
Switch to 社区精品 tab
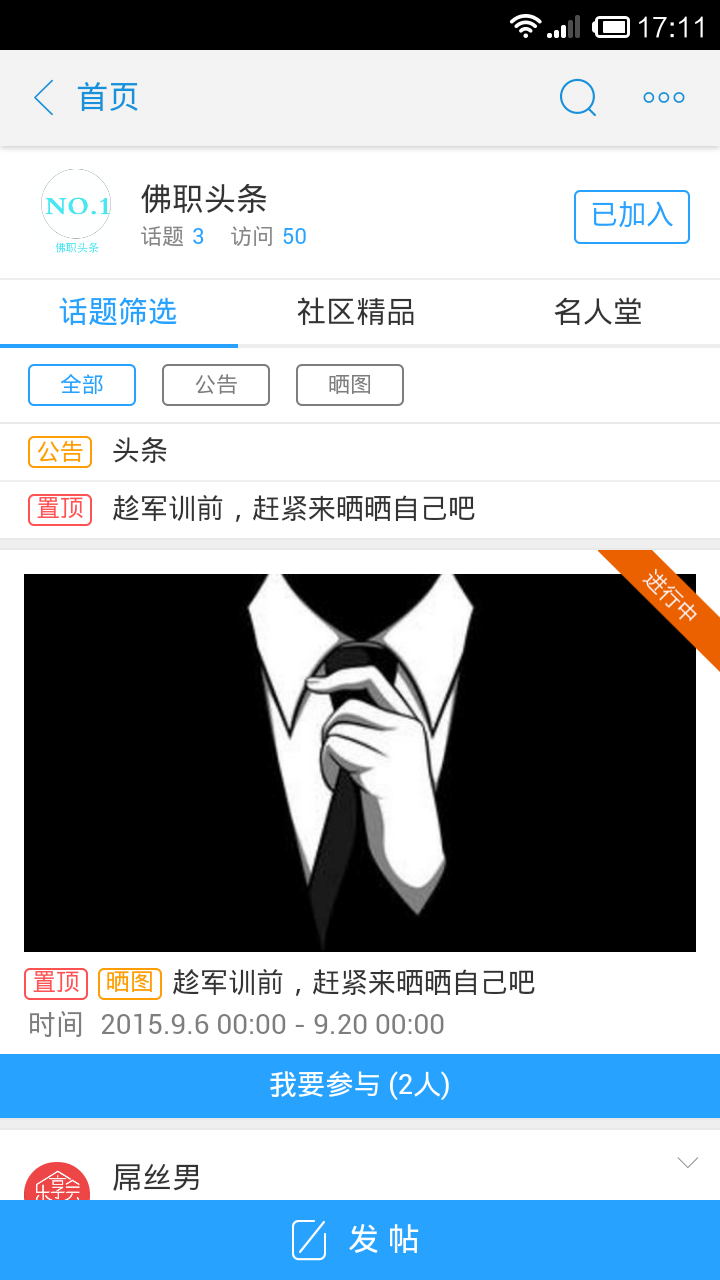[356, 313]
